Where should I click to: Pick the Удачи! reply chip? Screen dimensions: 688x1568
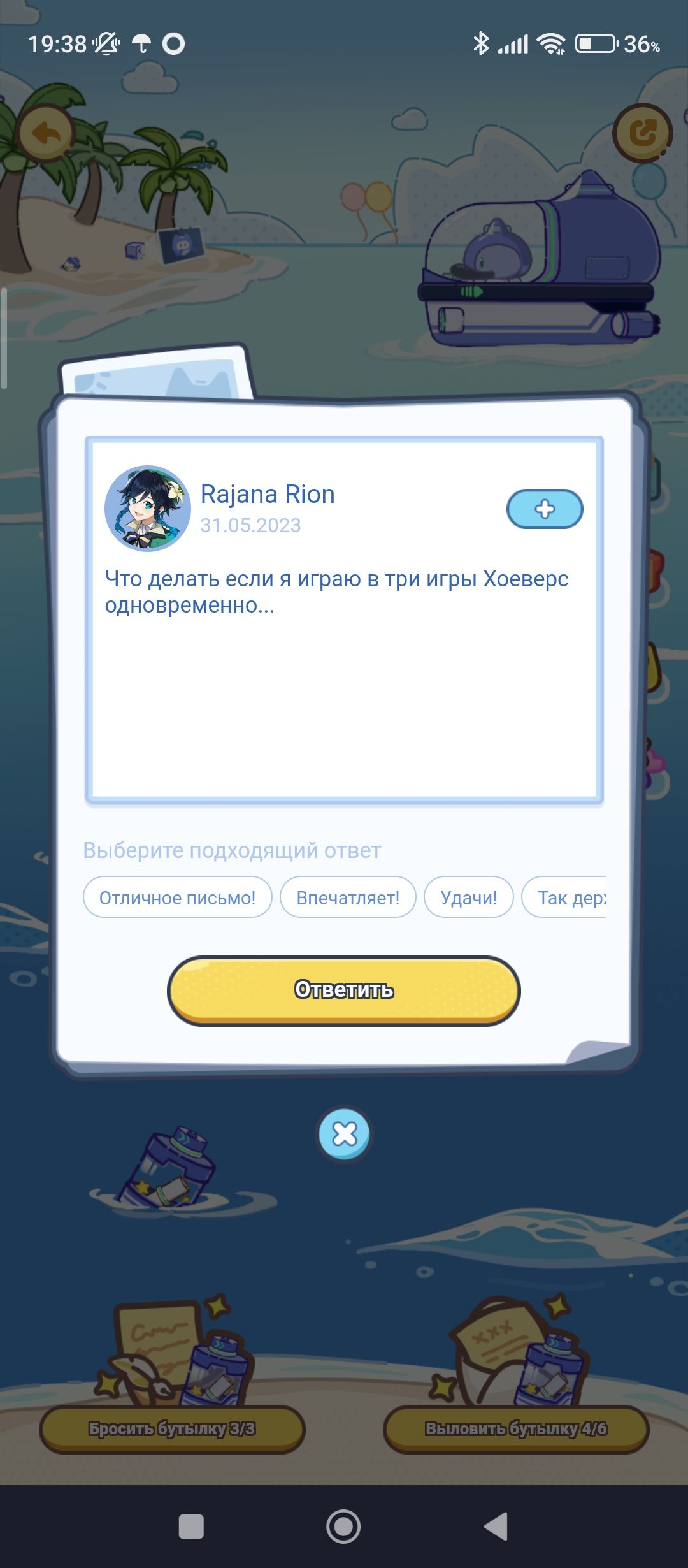click(468, 897)
